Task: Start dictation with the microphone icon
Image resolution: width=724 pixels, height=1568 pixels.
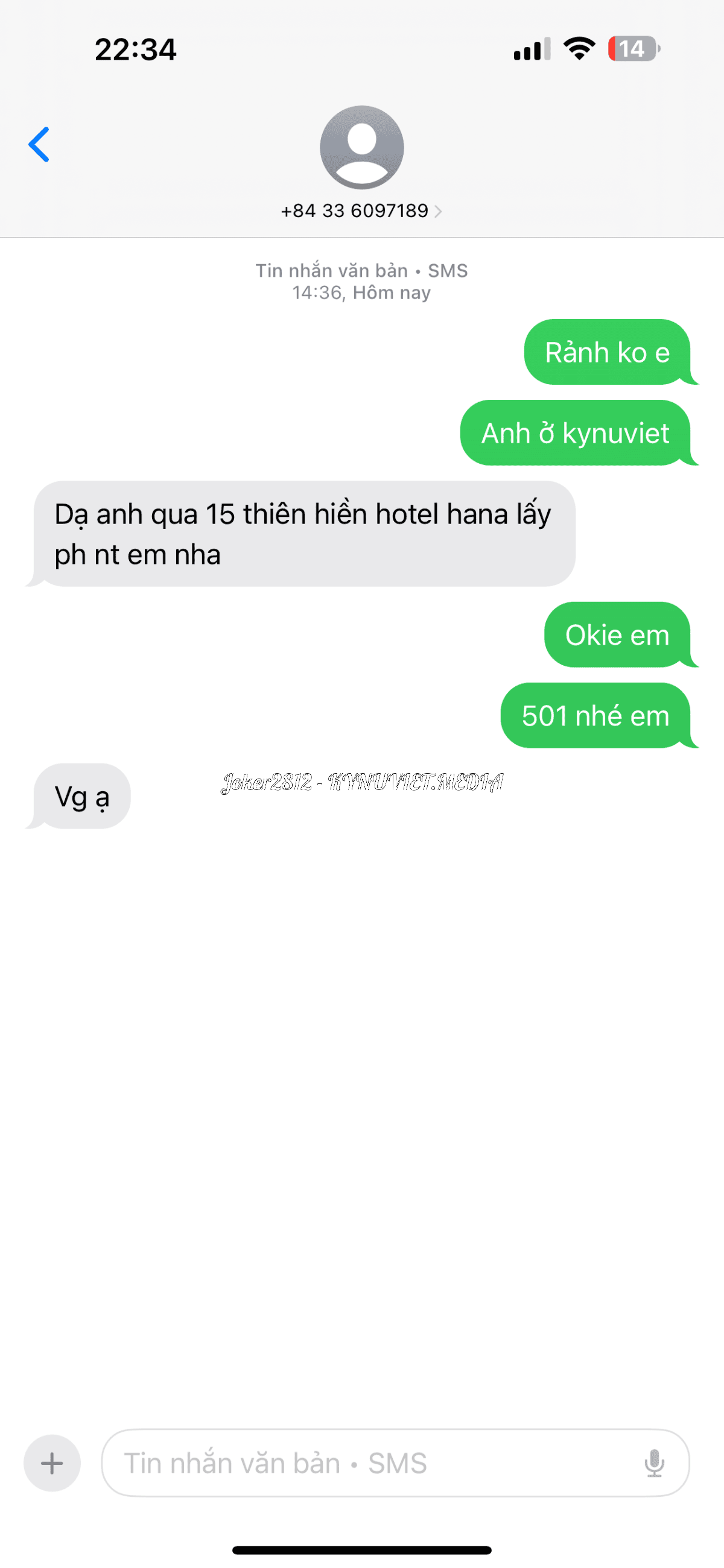Action: pos(654,1462)
